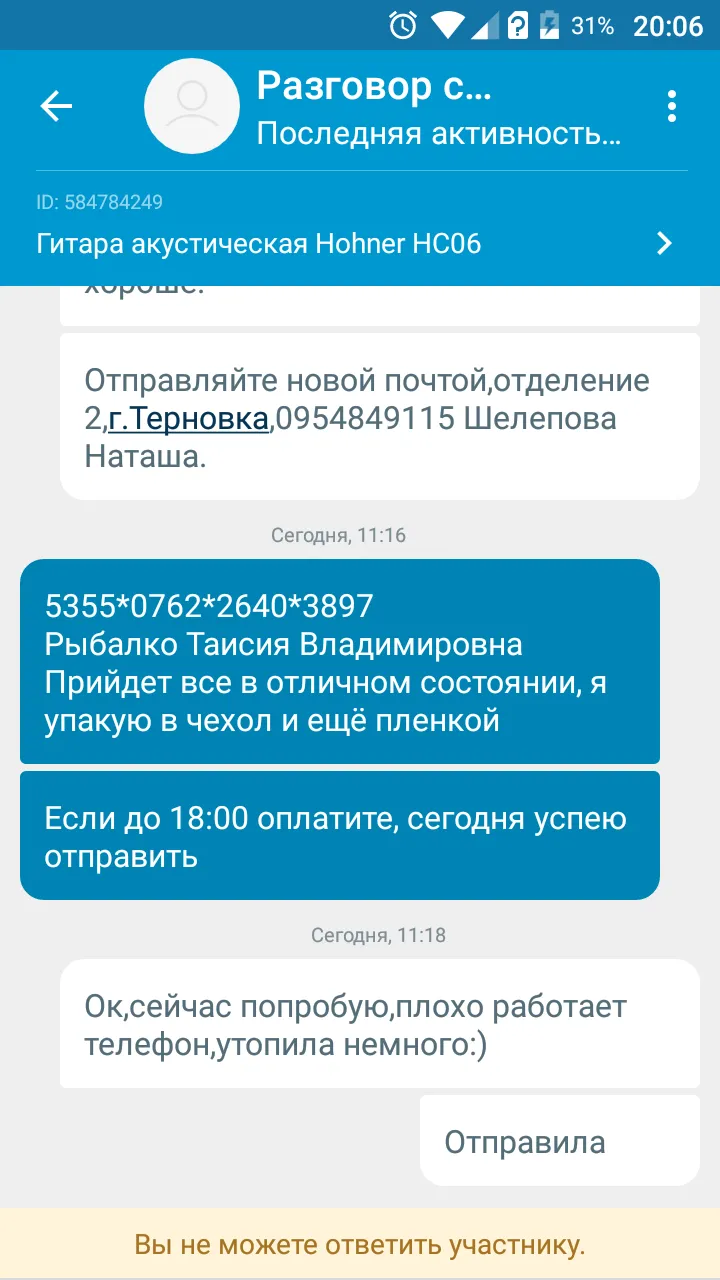Go back using the arrow icon
The height and width of the screenshot is (1280, 720).
(56, 106)
